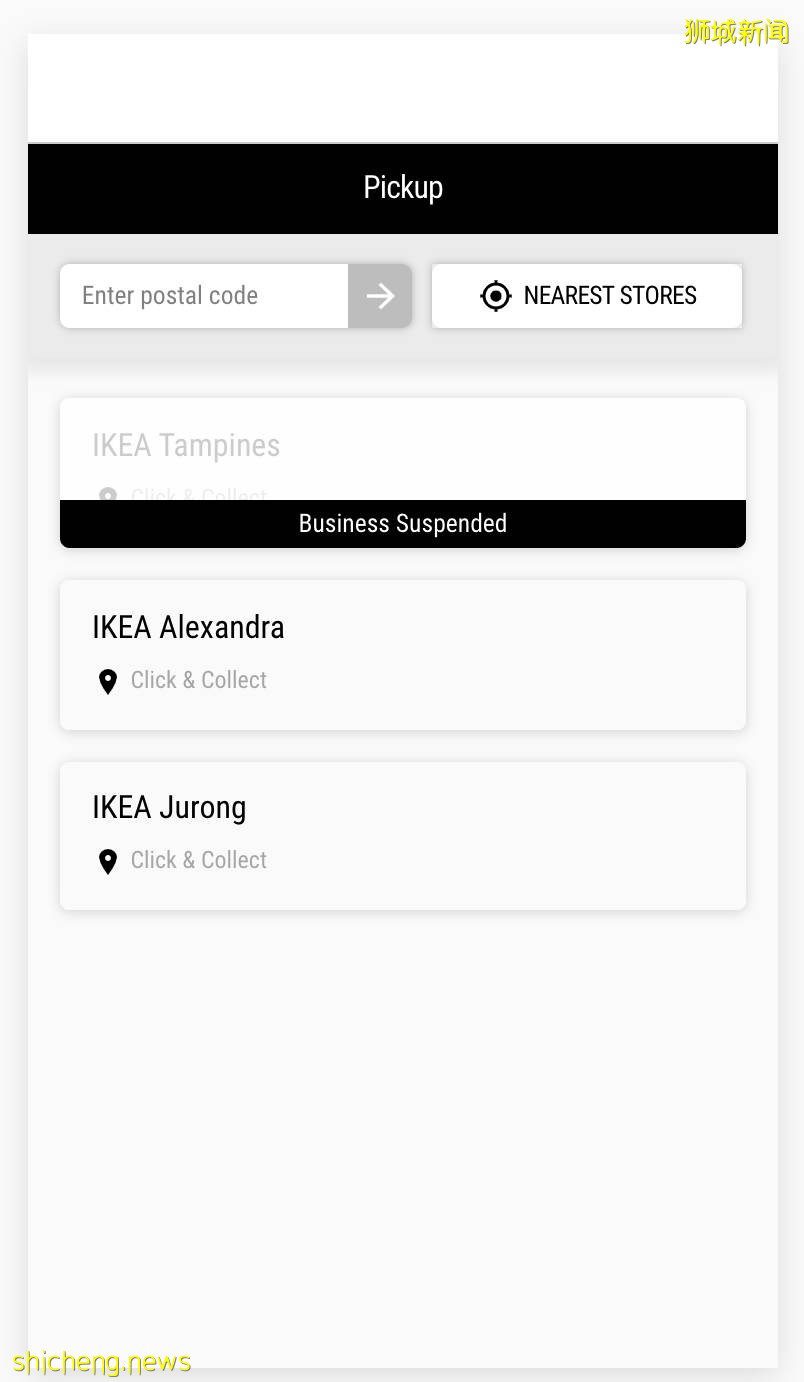This screenshot has width=804, height=1382.
Task: Select the crosshair location icon on NEAREST STORES
Action: 495,296
